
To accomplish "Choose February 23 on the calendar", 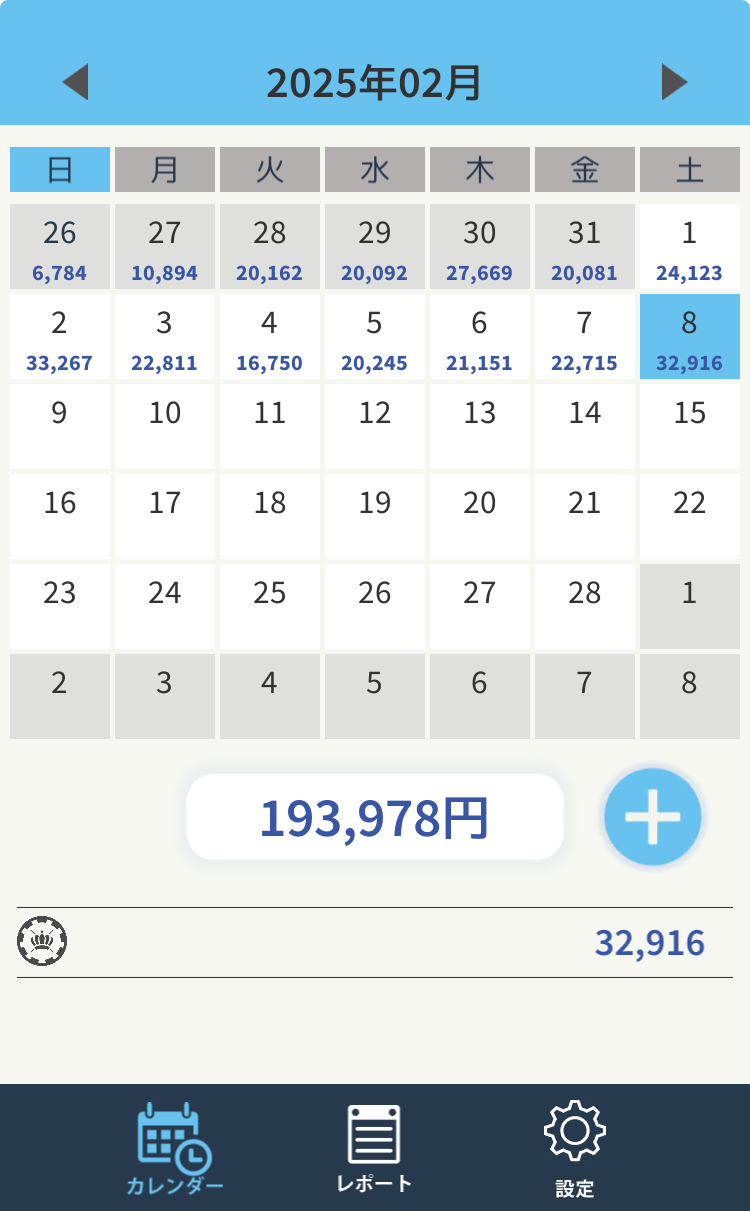I will (x=60, y=607).
